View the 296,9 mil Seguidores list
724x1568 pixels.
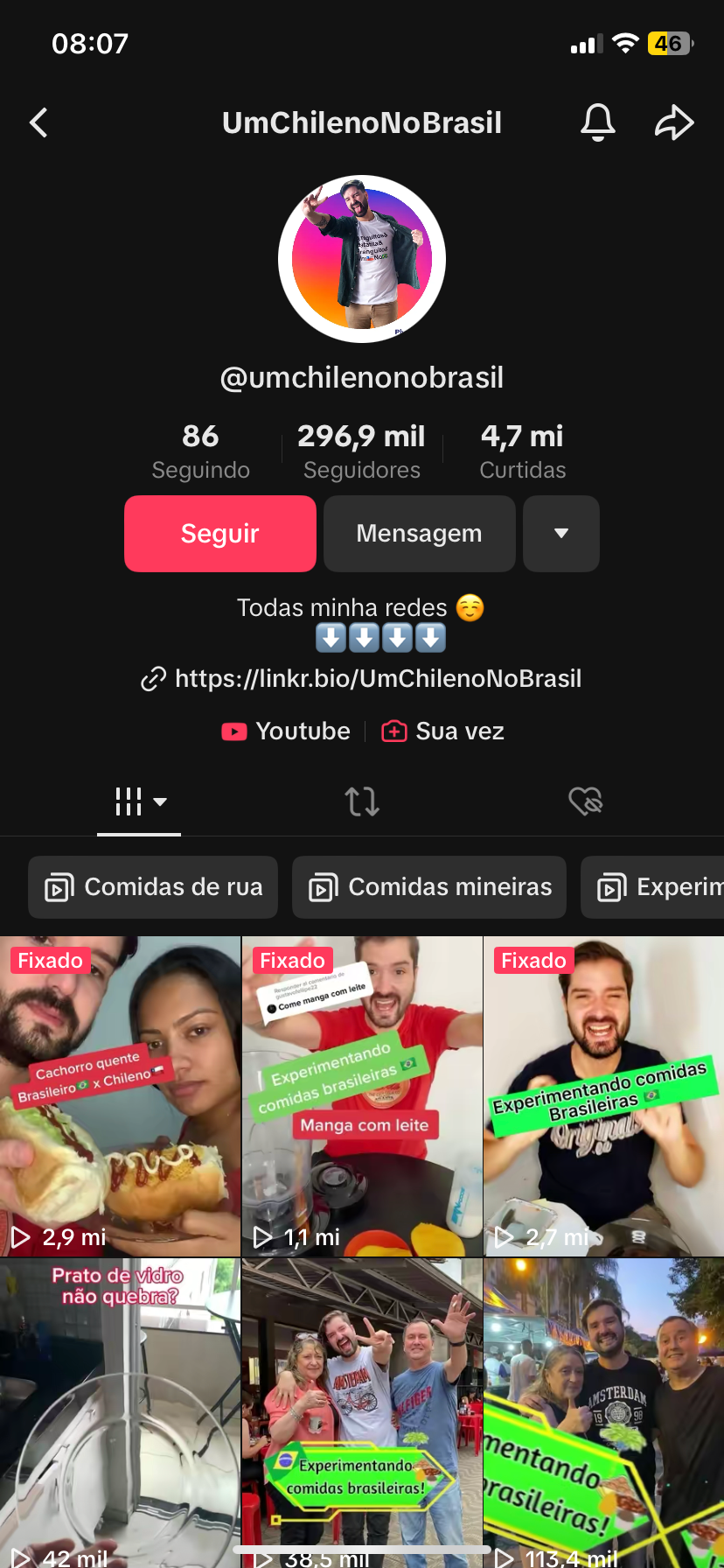coord(361,451)
